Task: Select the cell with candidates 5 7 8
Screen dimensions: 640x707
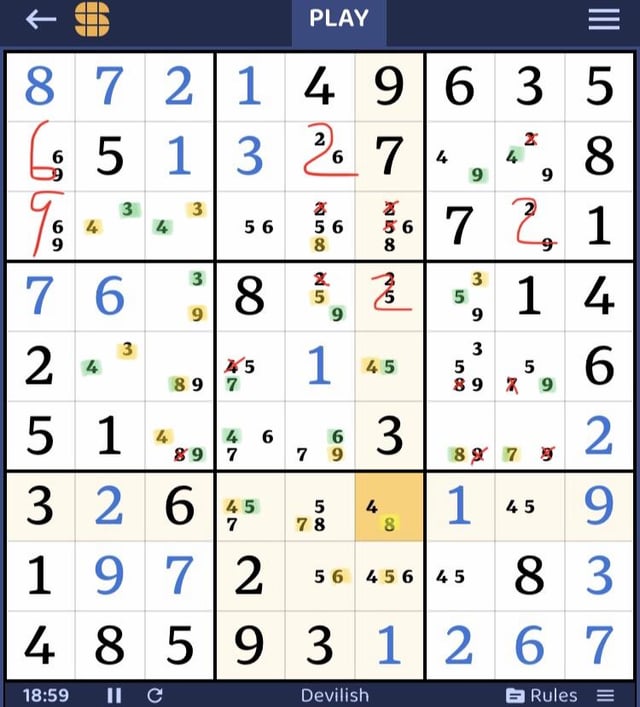Action: point(319,507)
